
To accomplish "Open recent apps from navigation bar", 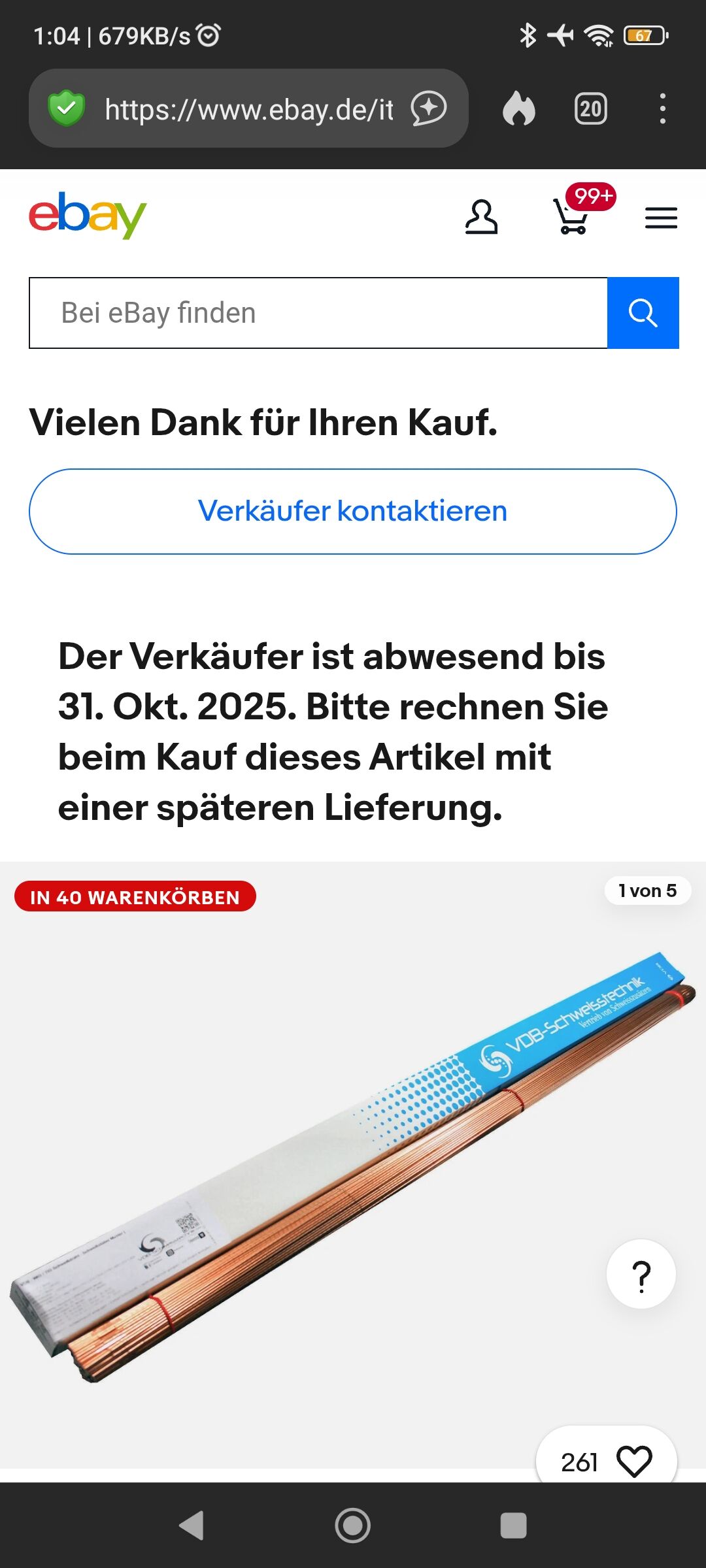I will coord(513,1526).
